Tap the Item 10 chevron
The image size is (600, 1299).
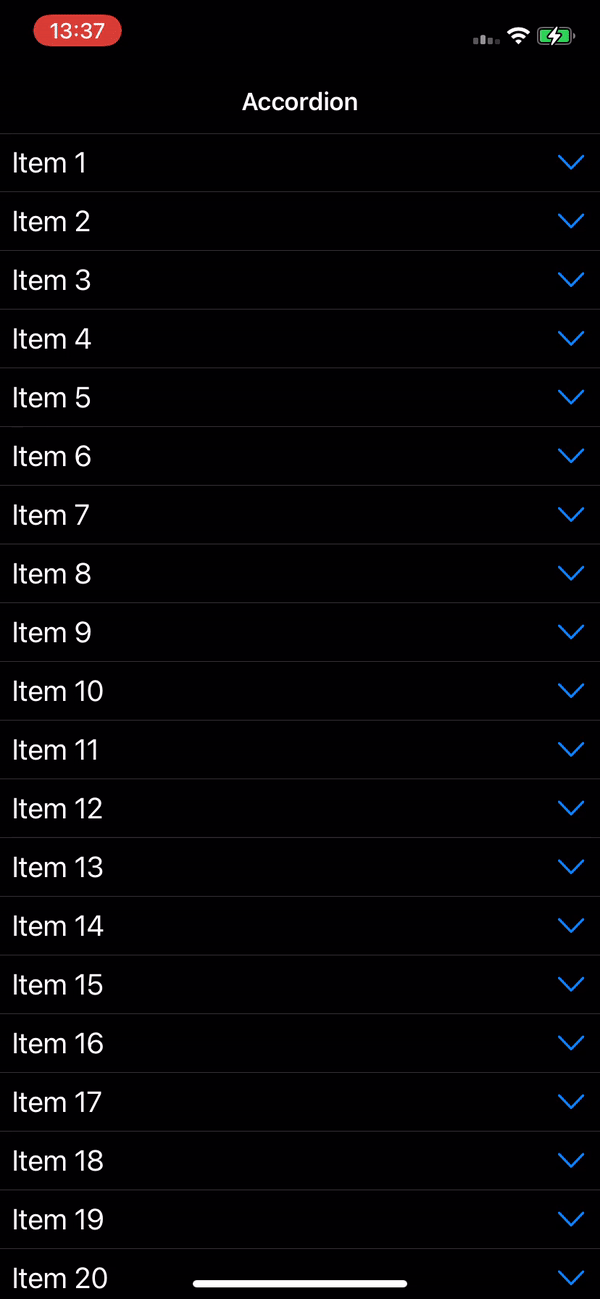tap(570, 691)
